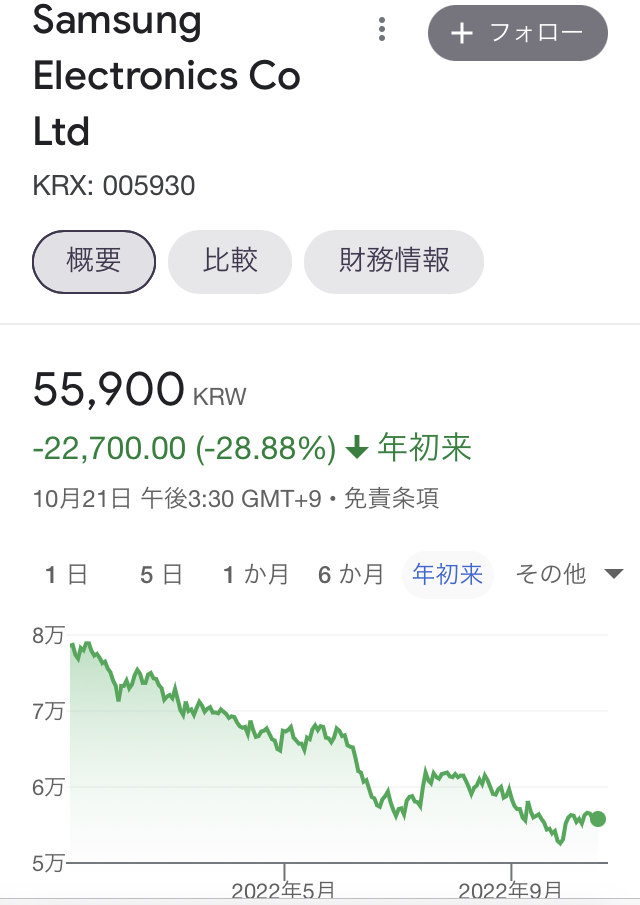Viewport: 640px width, 905px height.
Task: Switch chart to 6か月 range
Action: (351, 574)
